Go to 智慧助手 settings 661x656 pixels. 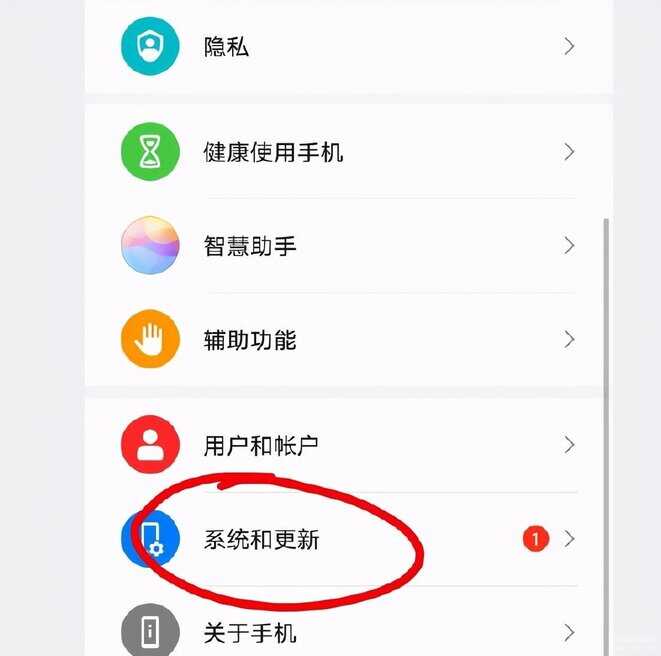[250, 246]
